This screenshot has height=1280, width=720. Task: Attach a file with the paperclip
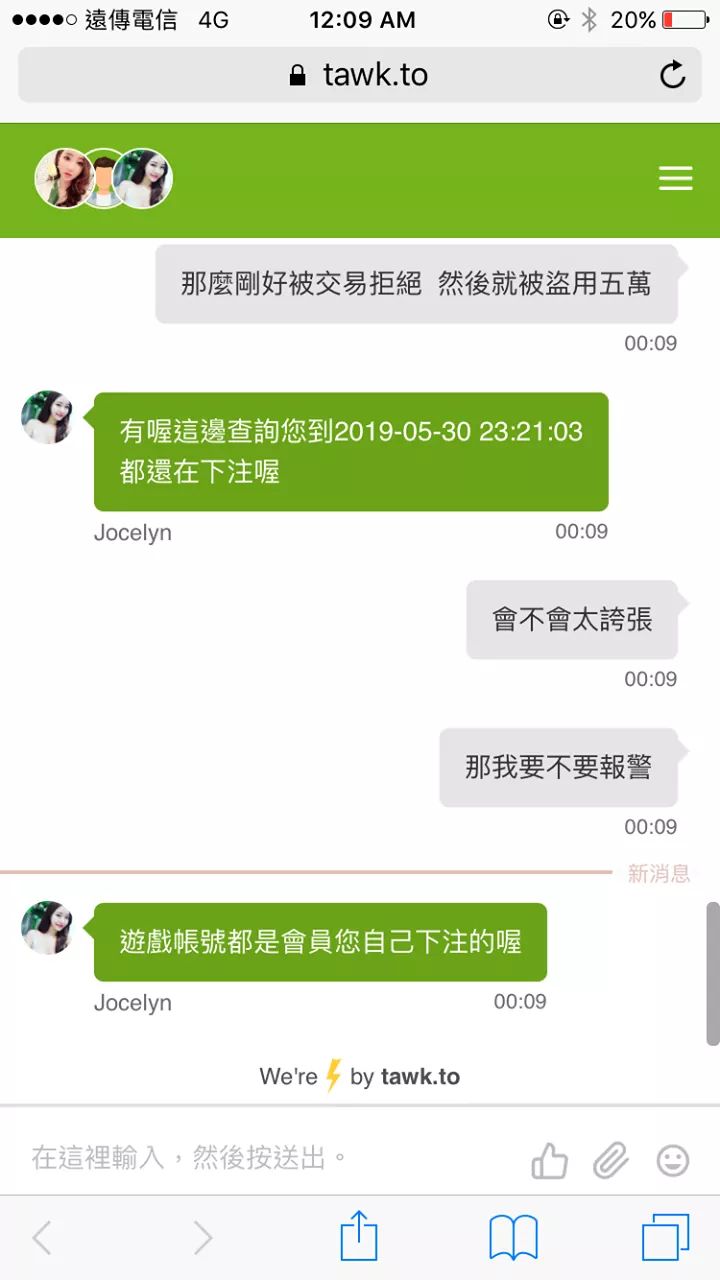point(610,1161)
